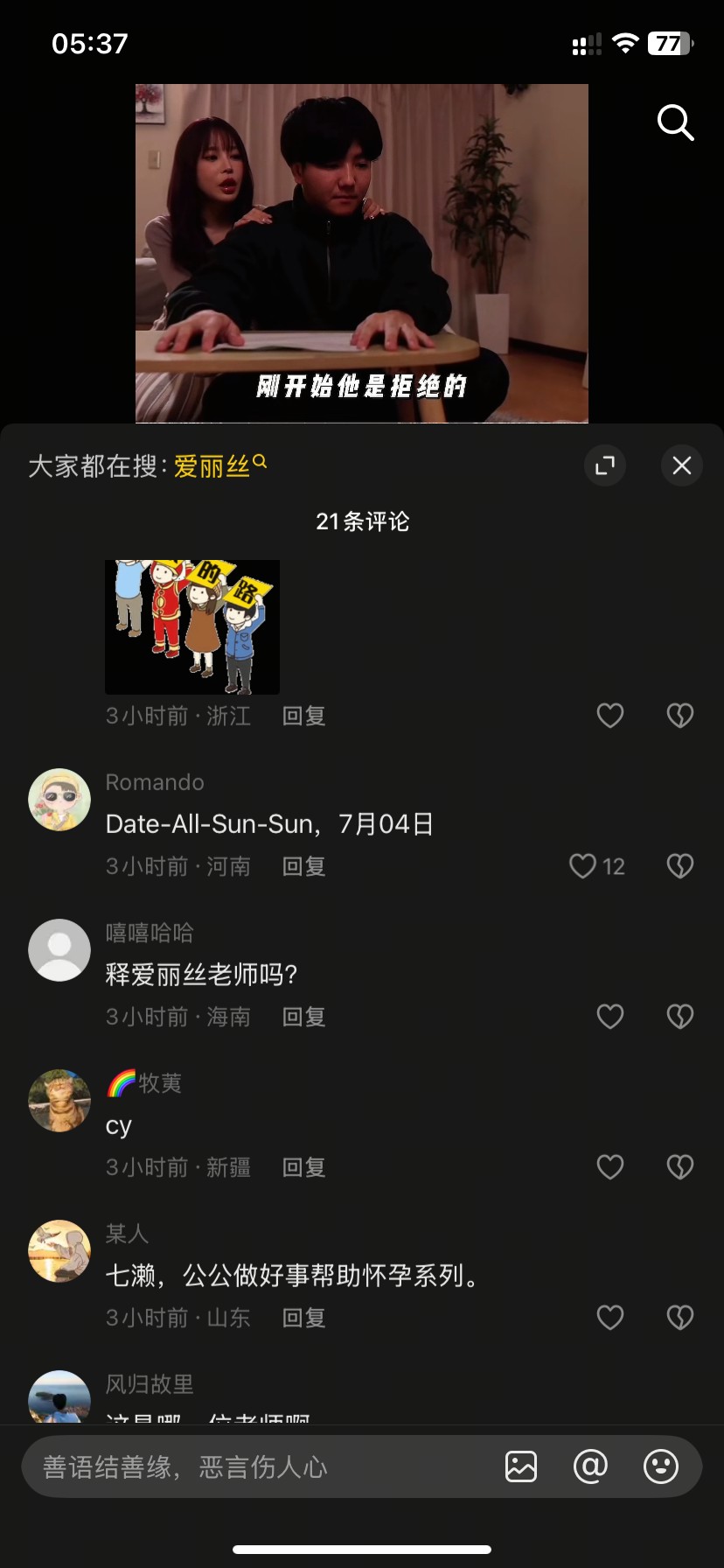Open Romando's profile avatar
The height and width of the screenshot is (1568, 724).
pyautogui.click(x=59, y=800)
